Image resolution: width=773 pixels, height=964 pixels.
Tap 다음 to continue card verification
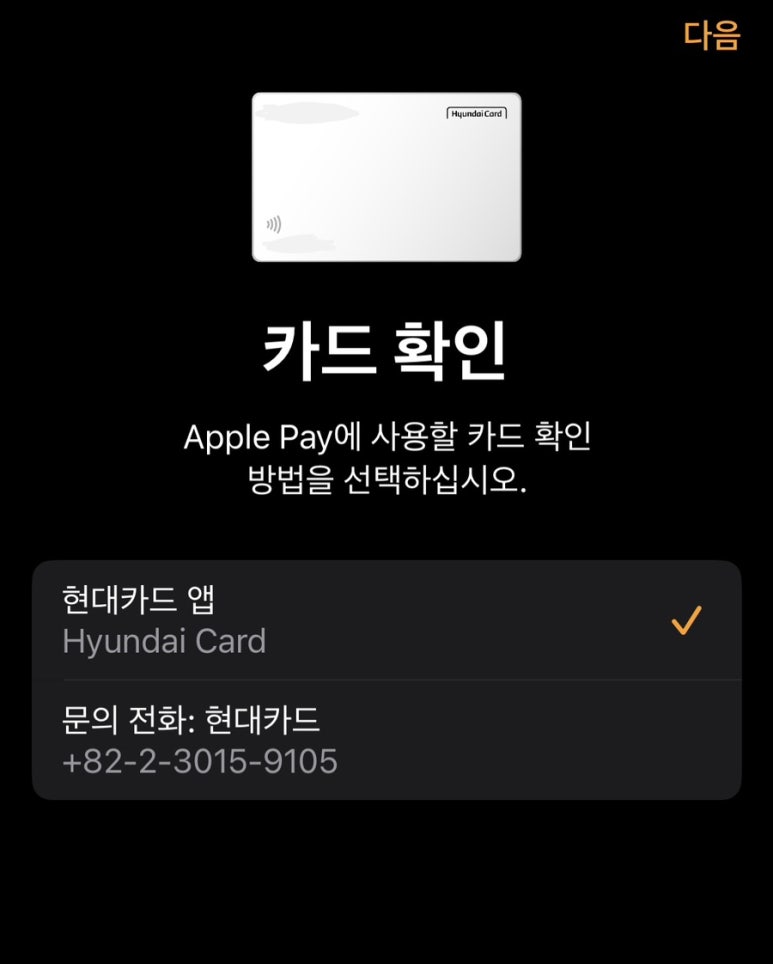coord(711,36)
